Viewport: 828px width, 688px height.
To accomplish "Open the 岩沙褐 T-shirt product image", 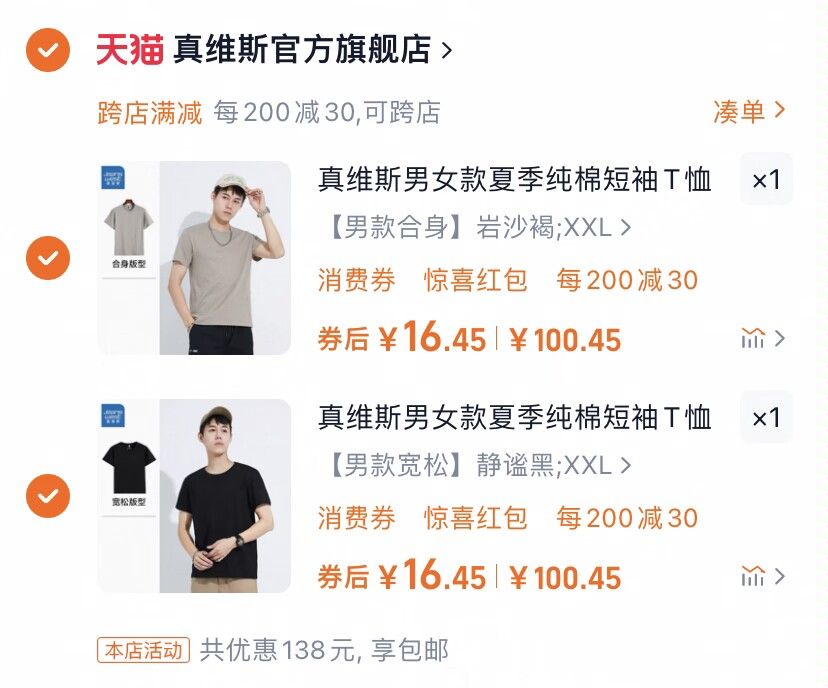I will (x=194, y=258).
